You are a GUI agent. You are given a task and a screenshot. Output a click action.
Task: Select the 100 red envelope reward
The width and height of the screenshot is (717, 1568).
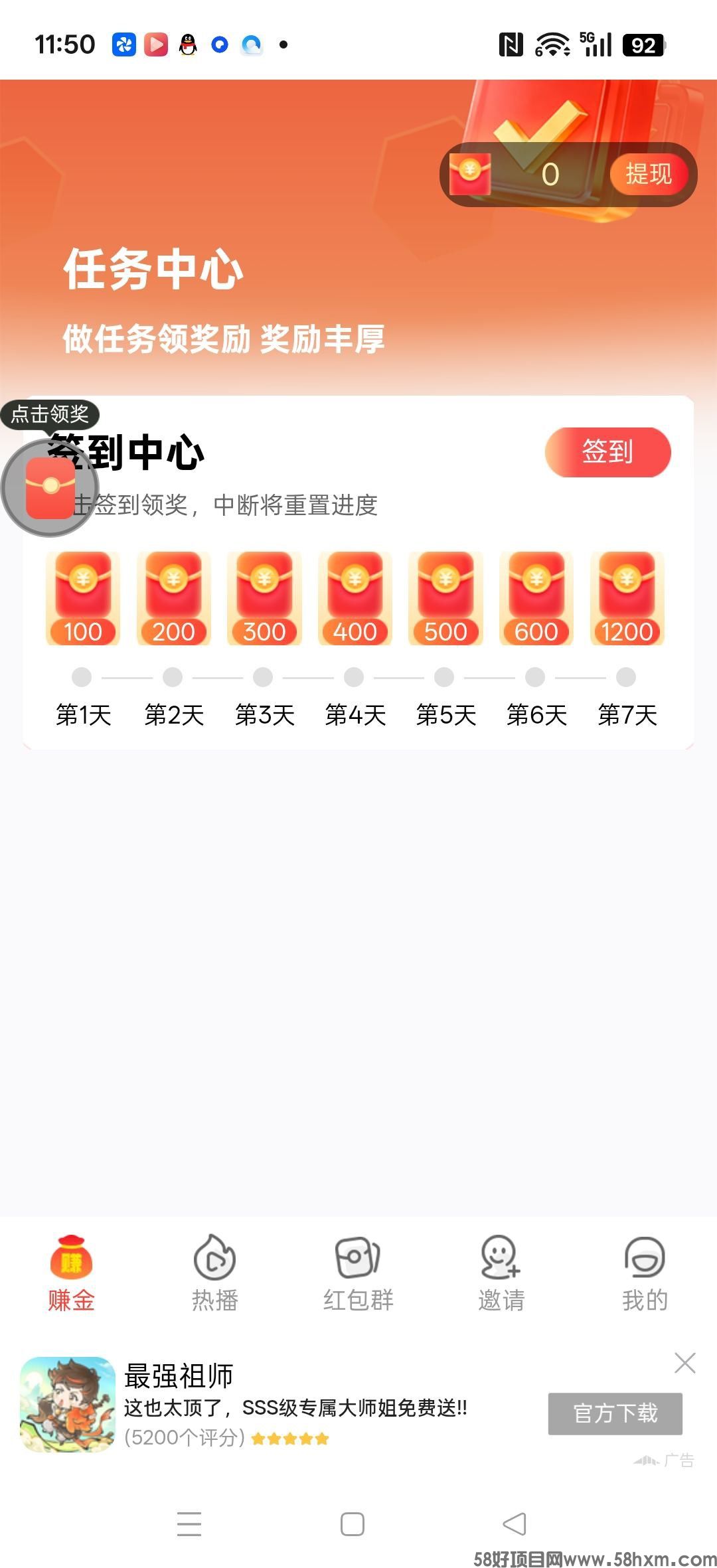(x=82, y=596)
